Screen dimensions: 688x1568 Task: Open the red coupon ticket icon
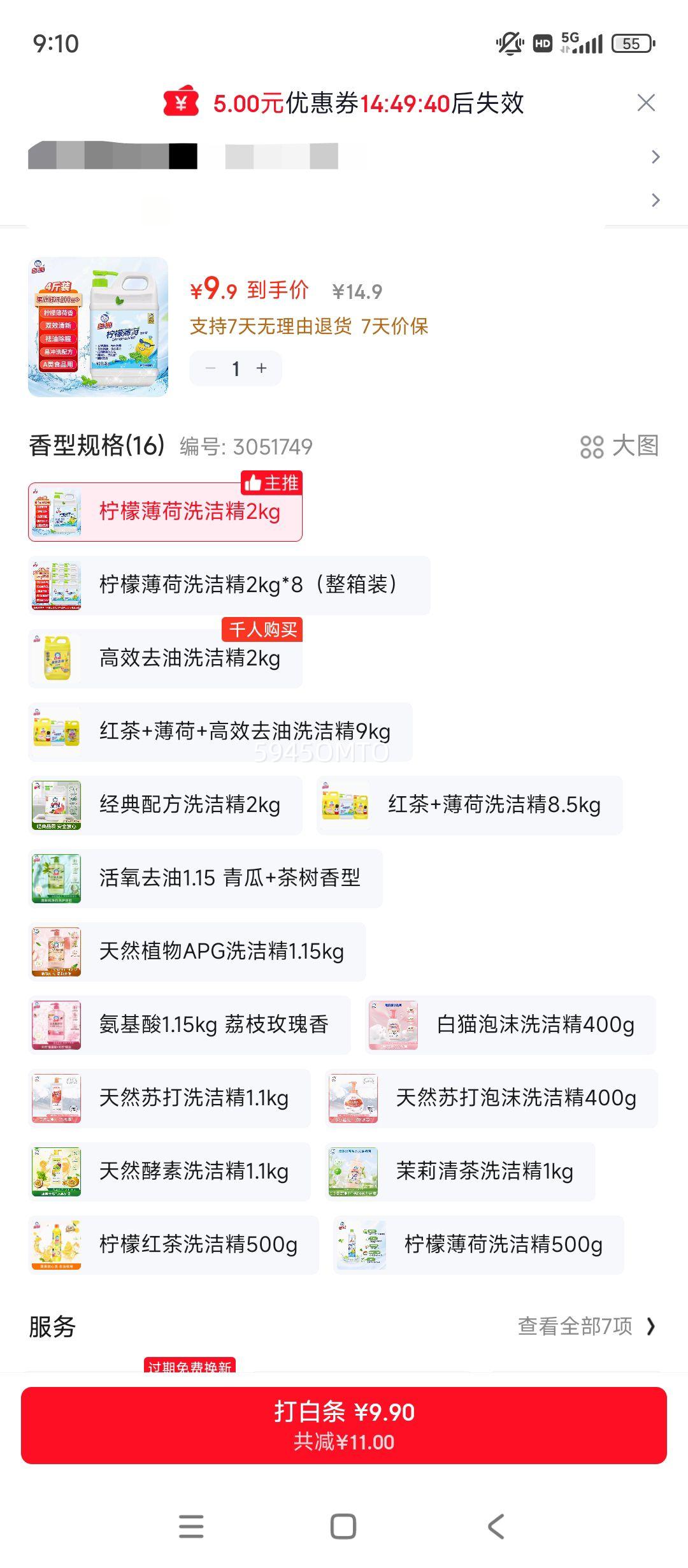(182, 102)
